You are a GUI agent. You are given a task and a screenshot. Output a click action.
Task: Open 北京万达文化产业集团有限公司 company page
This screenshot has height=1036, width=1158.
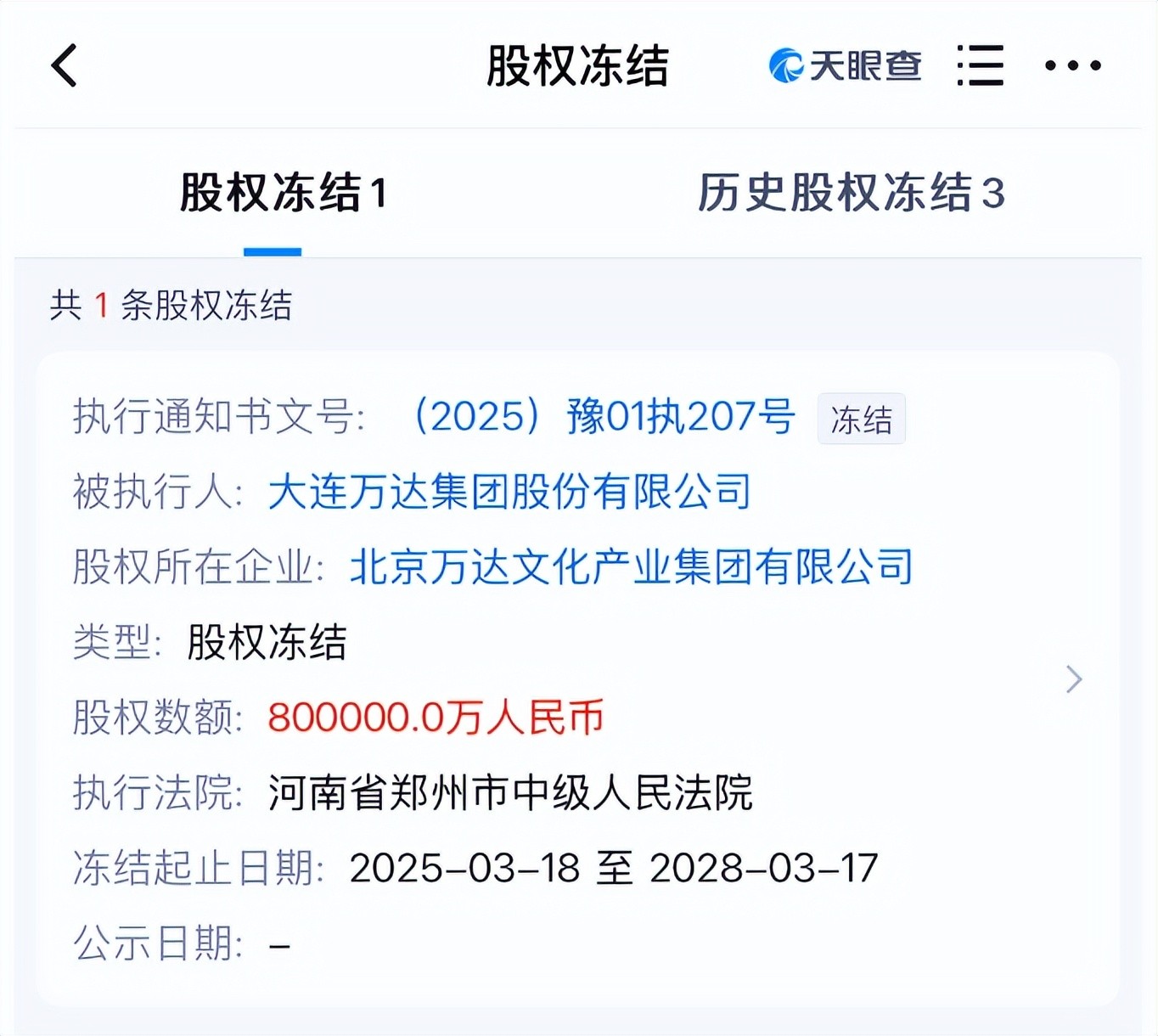tap(631, 566)
